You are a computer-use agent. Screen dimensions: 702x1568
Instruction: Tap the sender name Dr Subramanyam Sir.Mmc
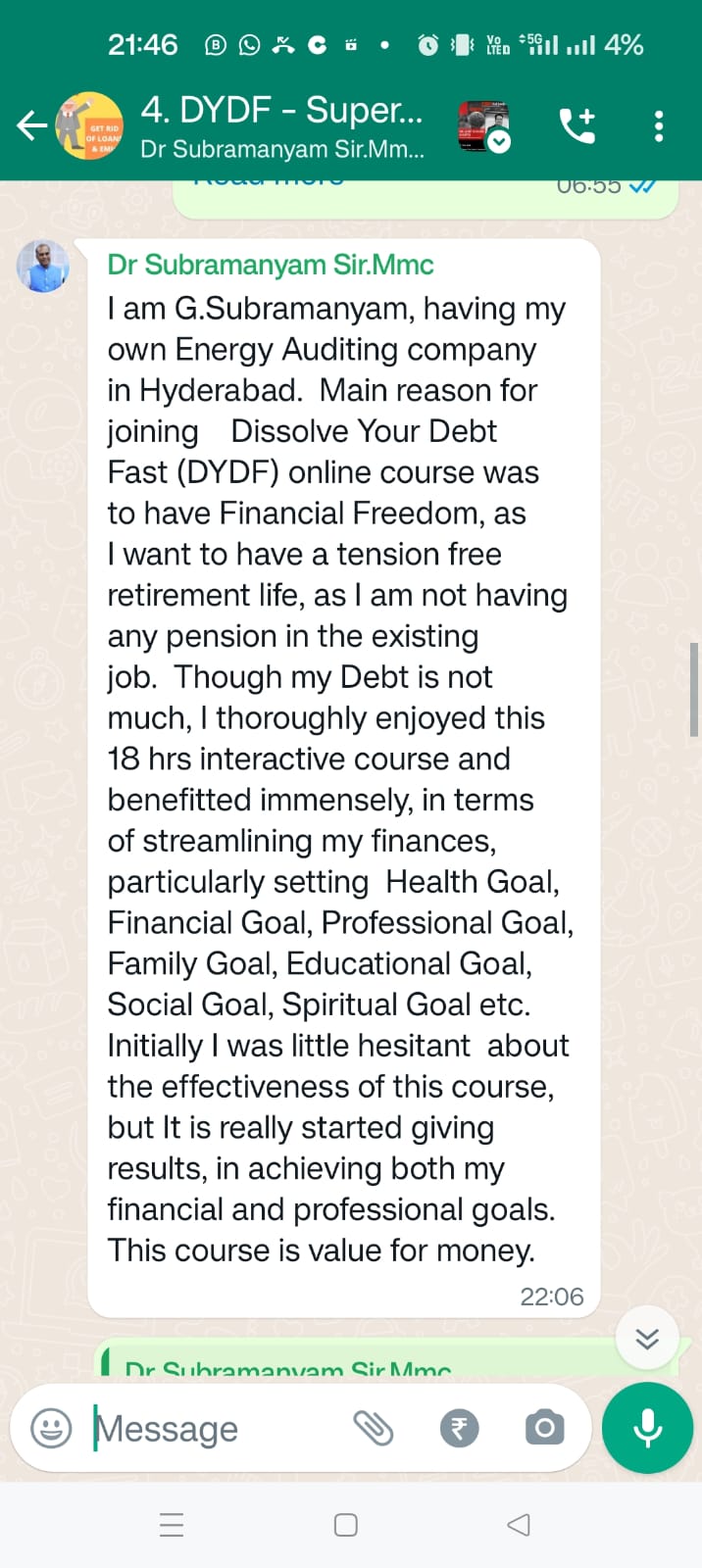point(271,265)
